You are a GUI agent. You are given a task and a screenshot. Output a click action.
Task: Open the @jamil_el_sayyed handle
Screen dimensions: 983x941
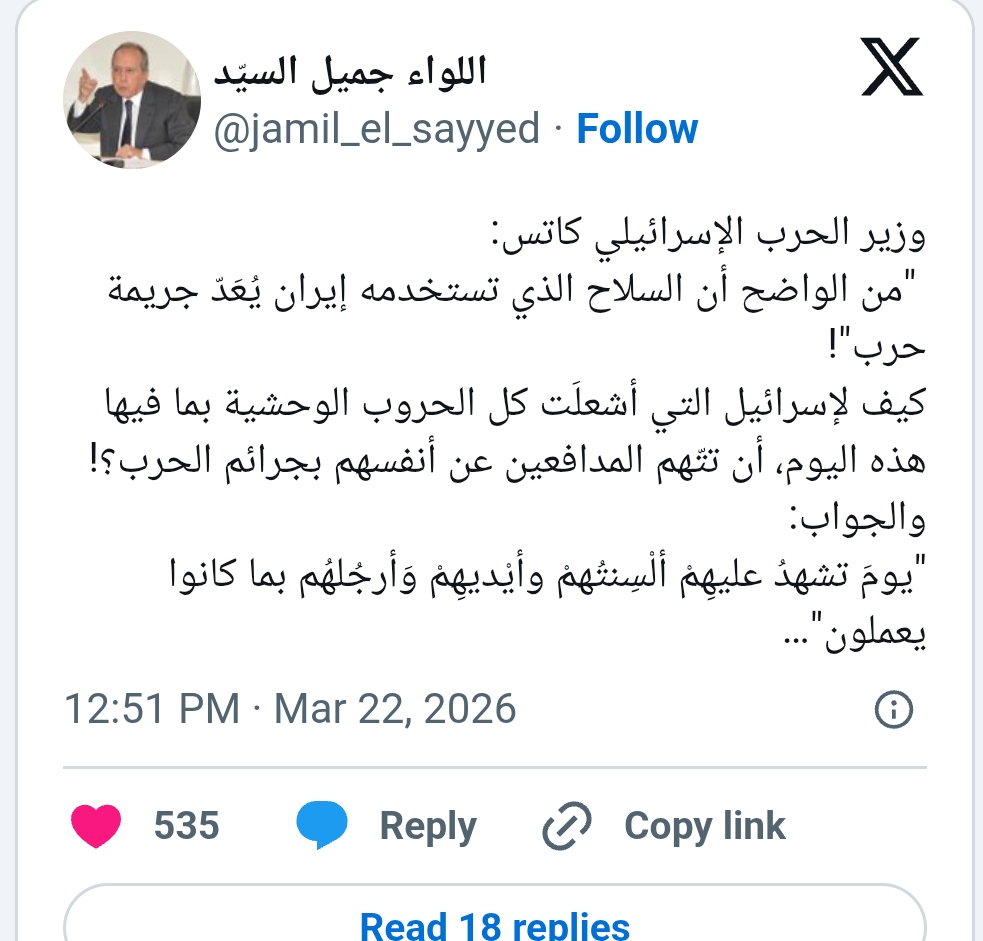coord(377,129)
